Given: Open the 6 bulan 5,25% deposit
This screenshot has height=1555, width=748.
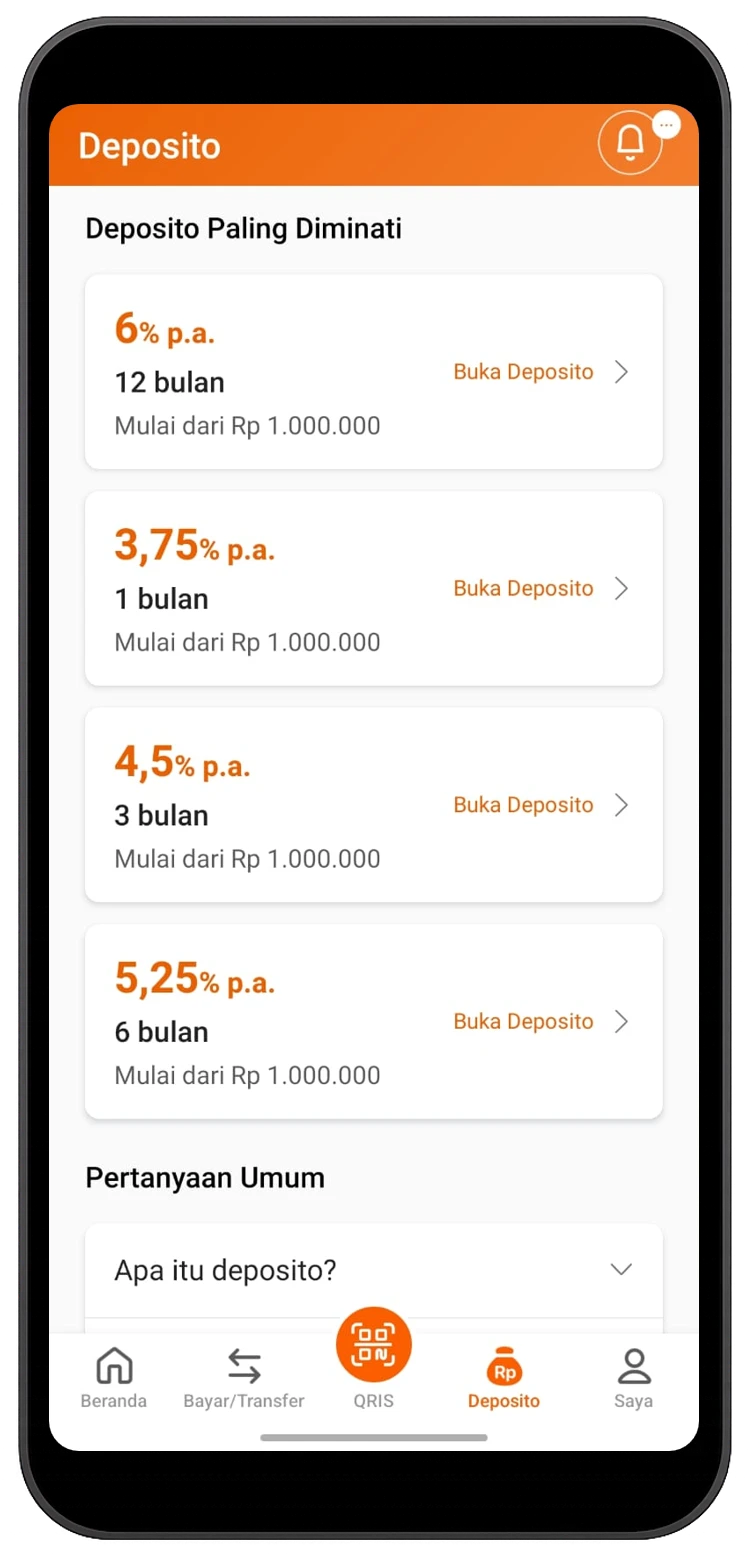Looking at the screenshot, I should 540,1021.
